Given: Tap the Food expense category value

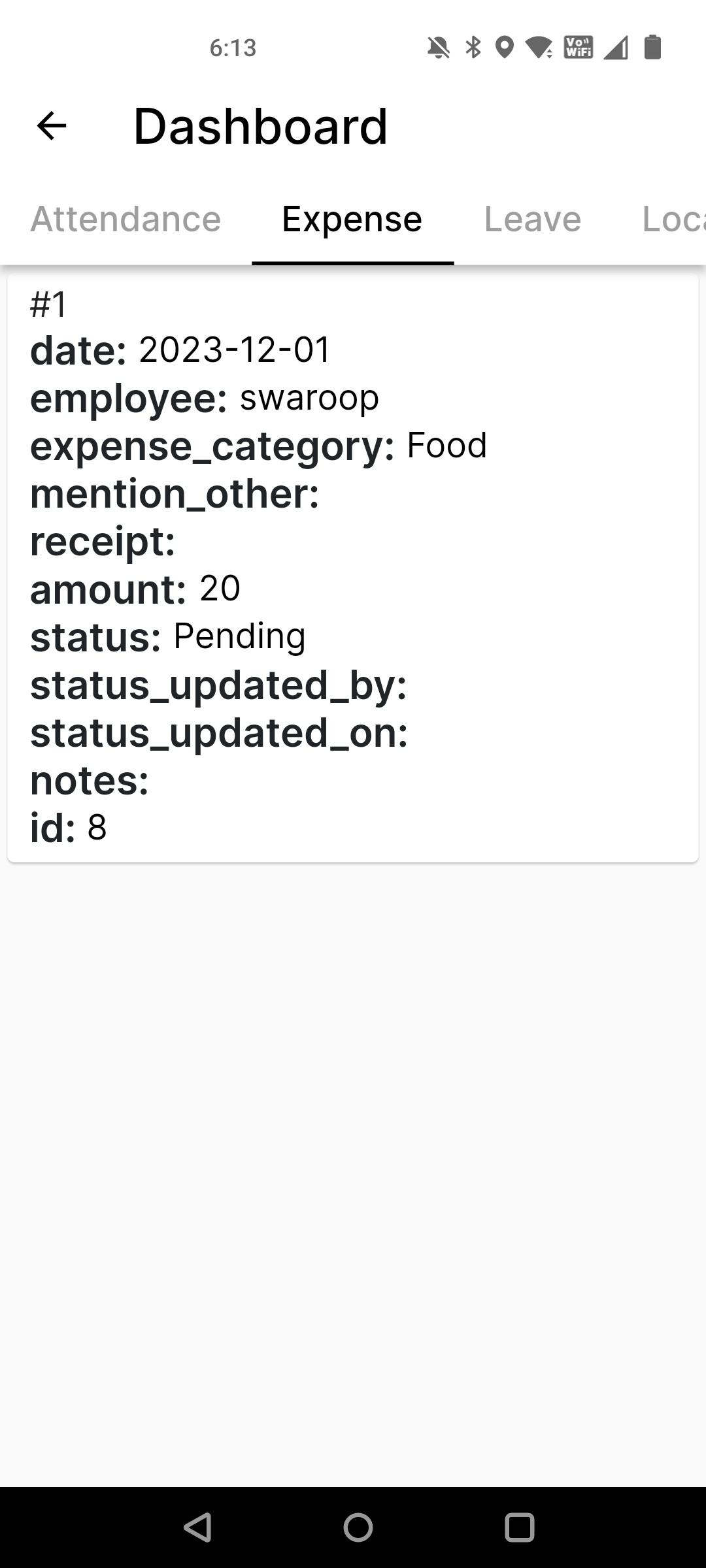Looking at the screenshot, I should pyautogui.click(x=446, y=445).
